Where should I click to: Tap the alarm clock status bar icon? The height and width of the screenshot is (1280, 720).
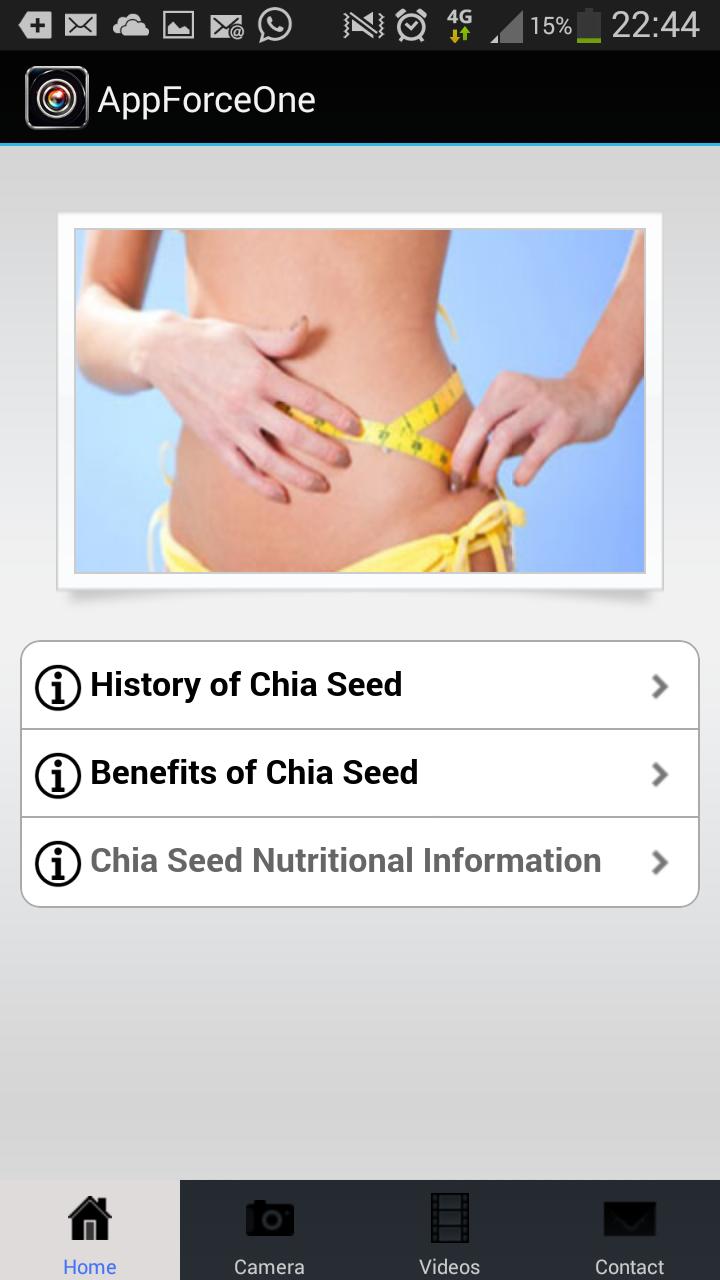tap(411, 24)
